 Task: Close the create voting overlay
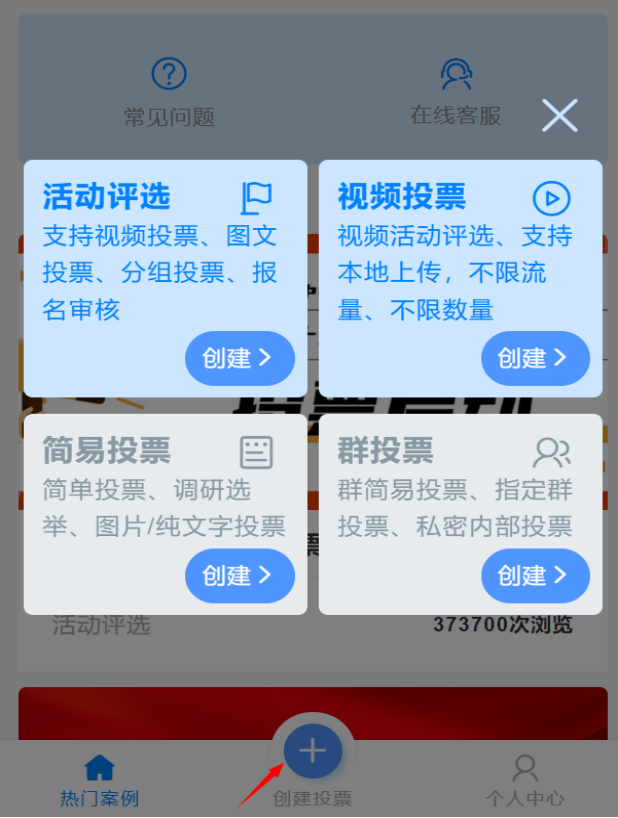[559, 116]
